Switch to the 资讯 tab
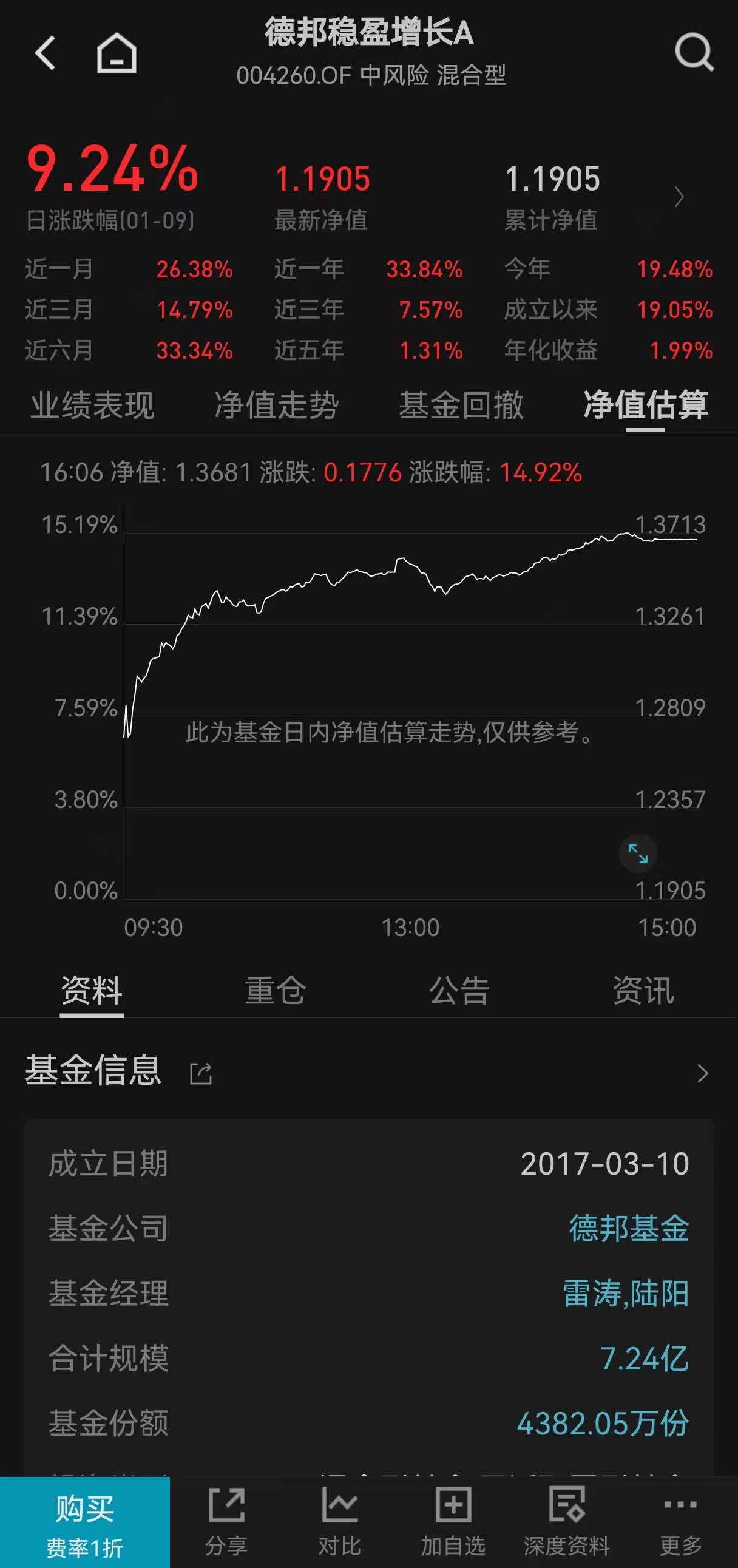 [x=643, y=990]
